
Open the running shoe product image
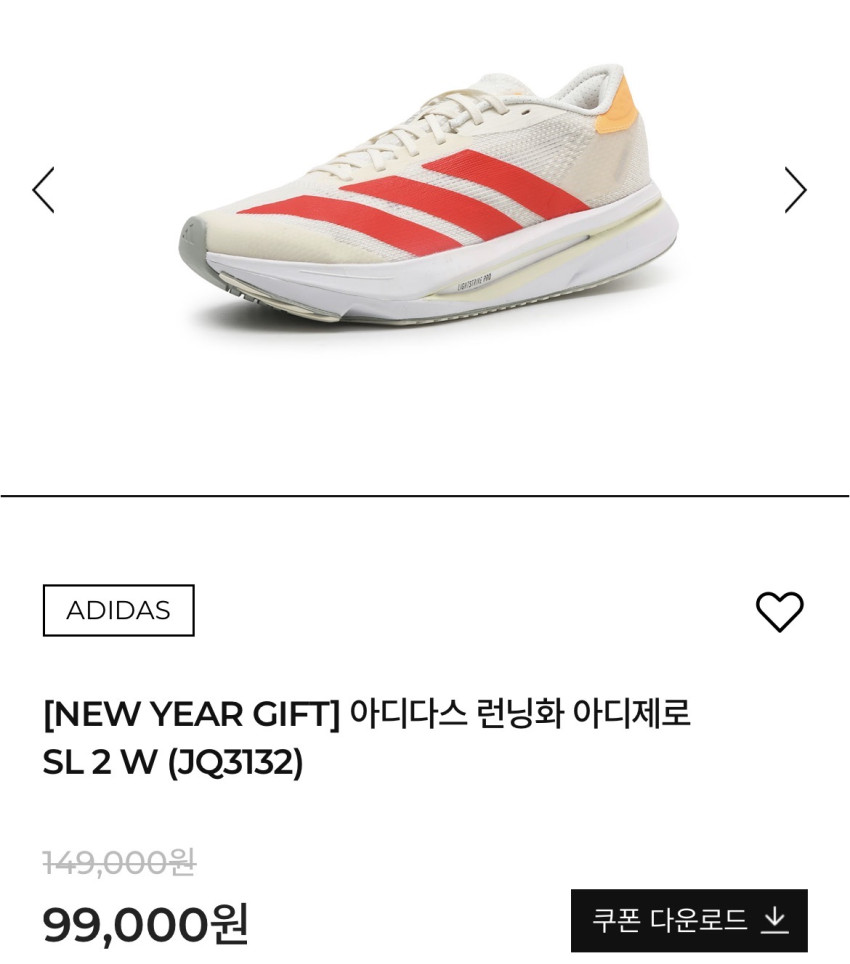point(425,200)
